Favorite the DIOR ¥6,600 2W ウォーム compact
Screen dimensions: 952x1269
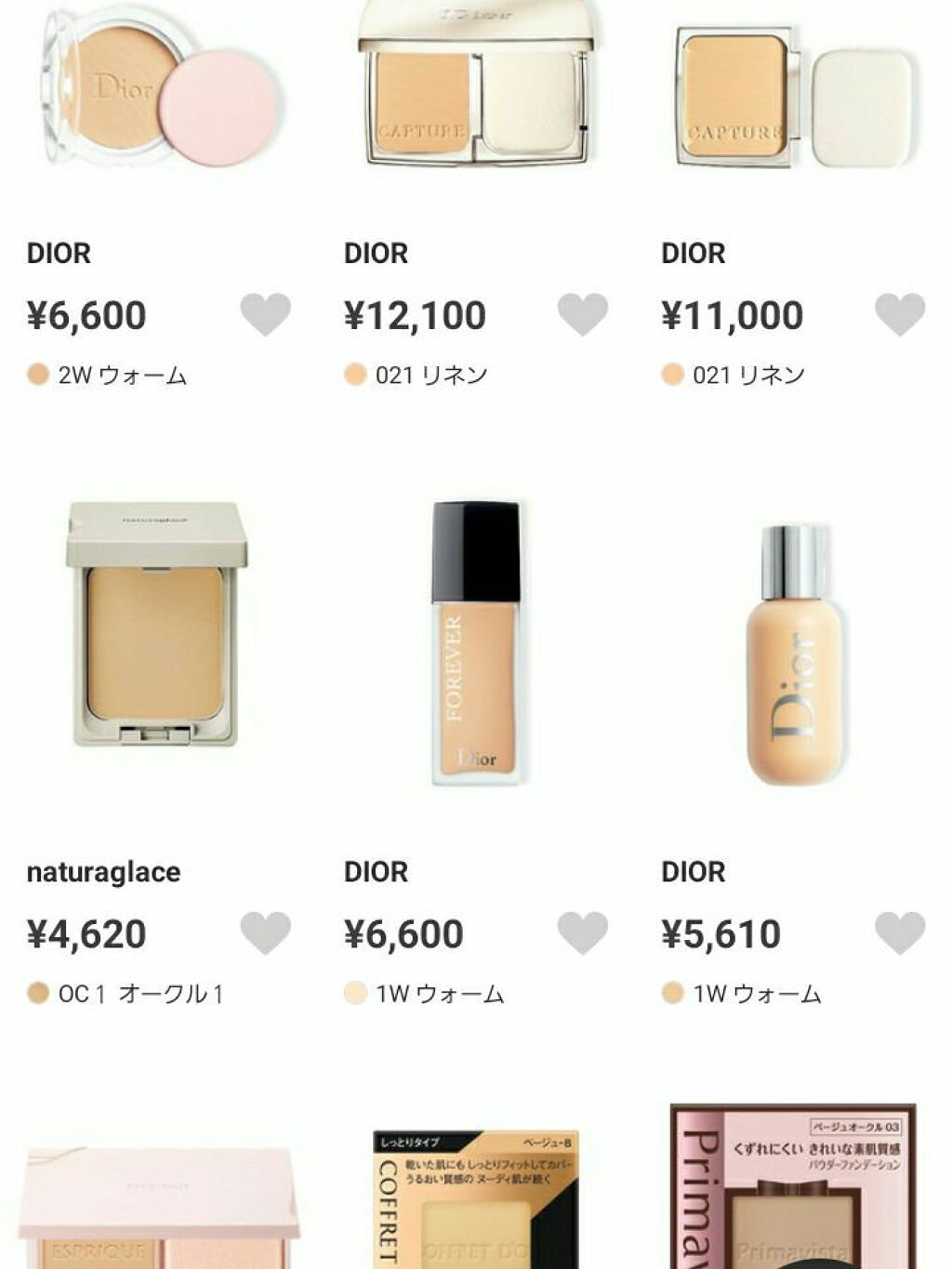coord(265,314)
